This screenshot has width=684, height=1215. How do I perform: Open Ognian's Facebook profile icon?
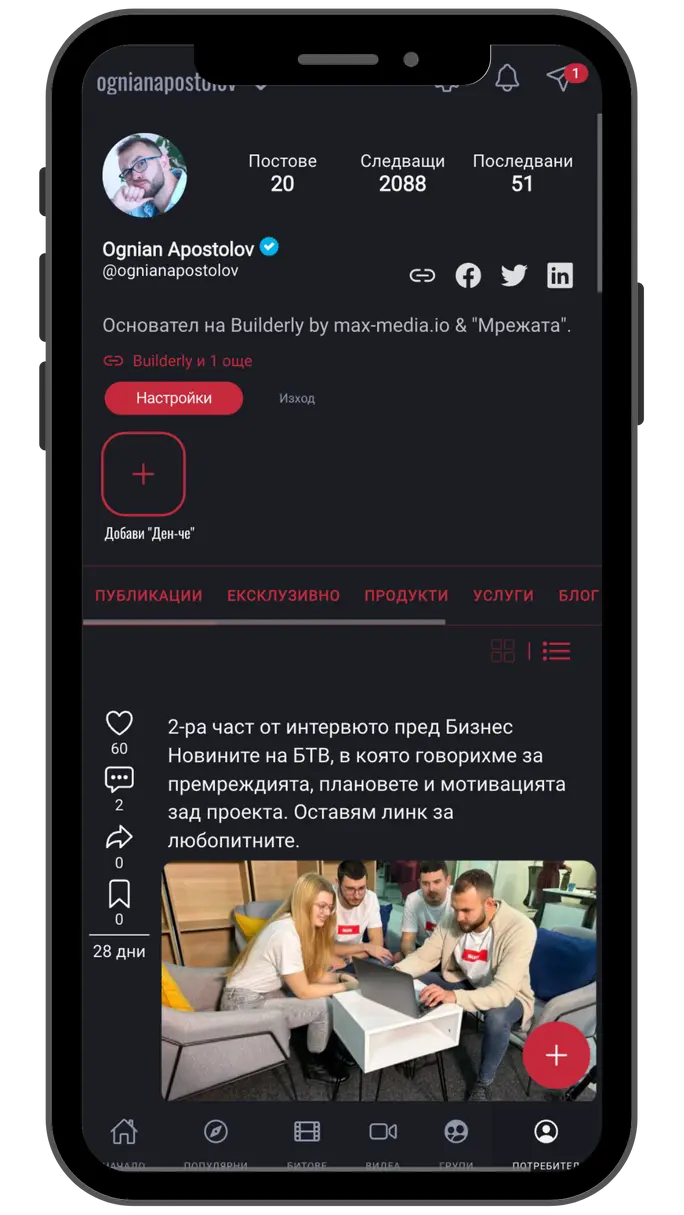tap(468, 276)
